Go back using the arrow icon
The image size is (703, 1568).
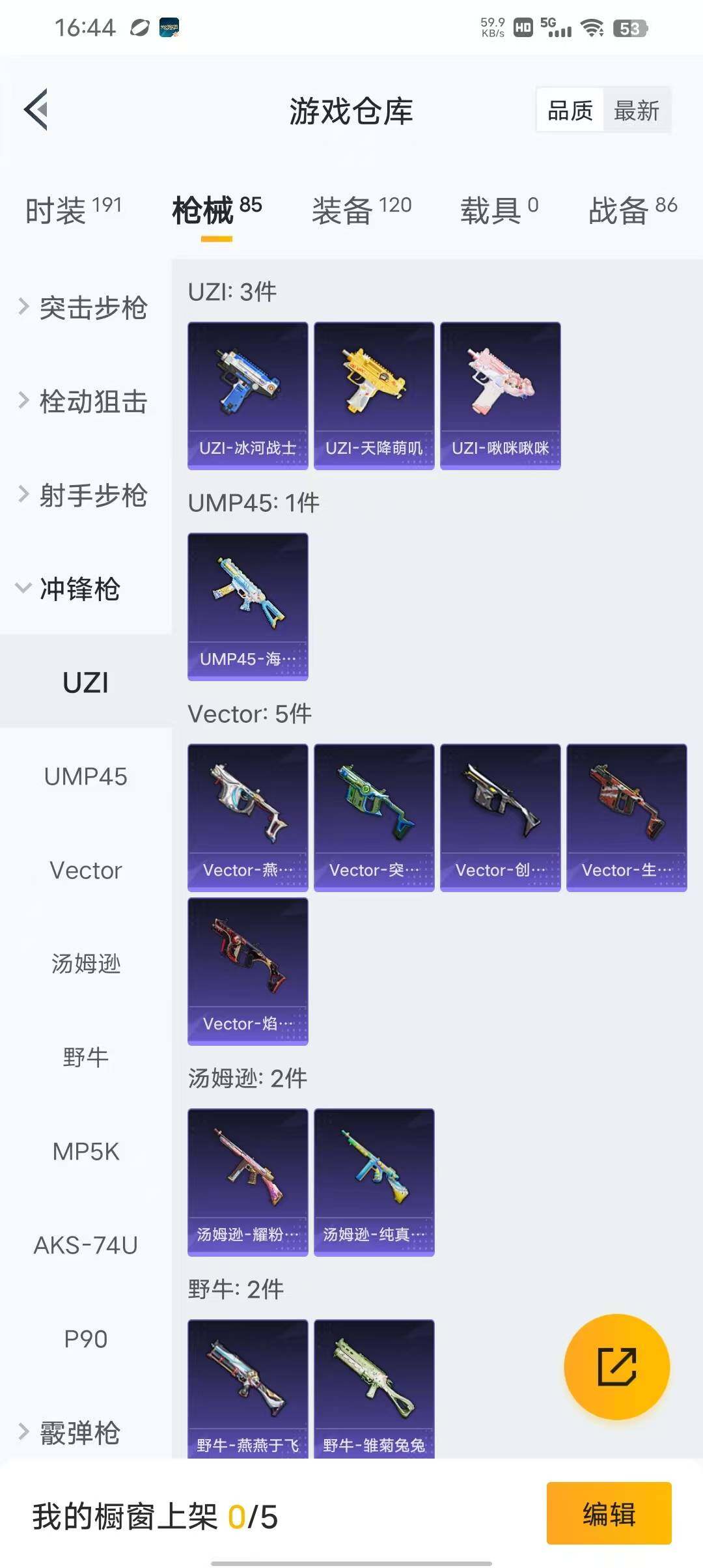36,109
